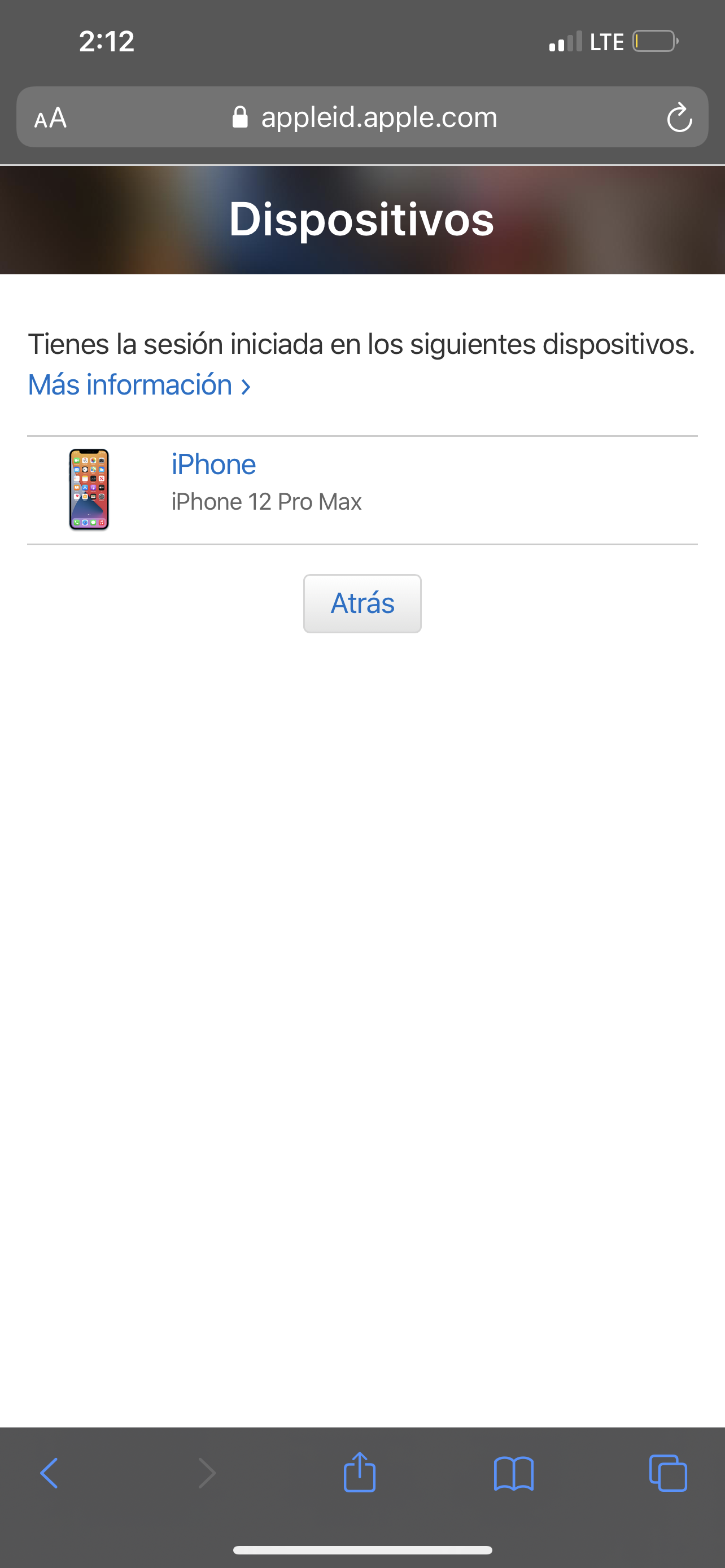
Task: Open the AA reader text-size menu
Action: pyautogui.click(x=50, y=117)
